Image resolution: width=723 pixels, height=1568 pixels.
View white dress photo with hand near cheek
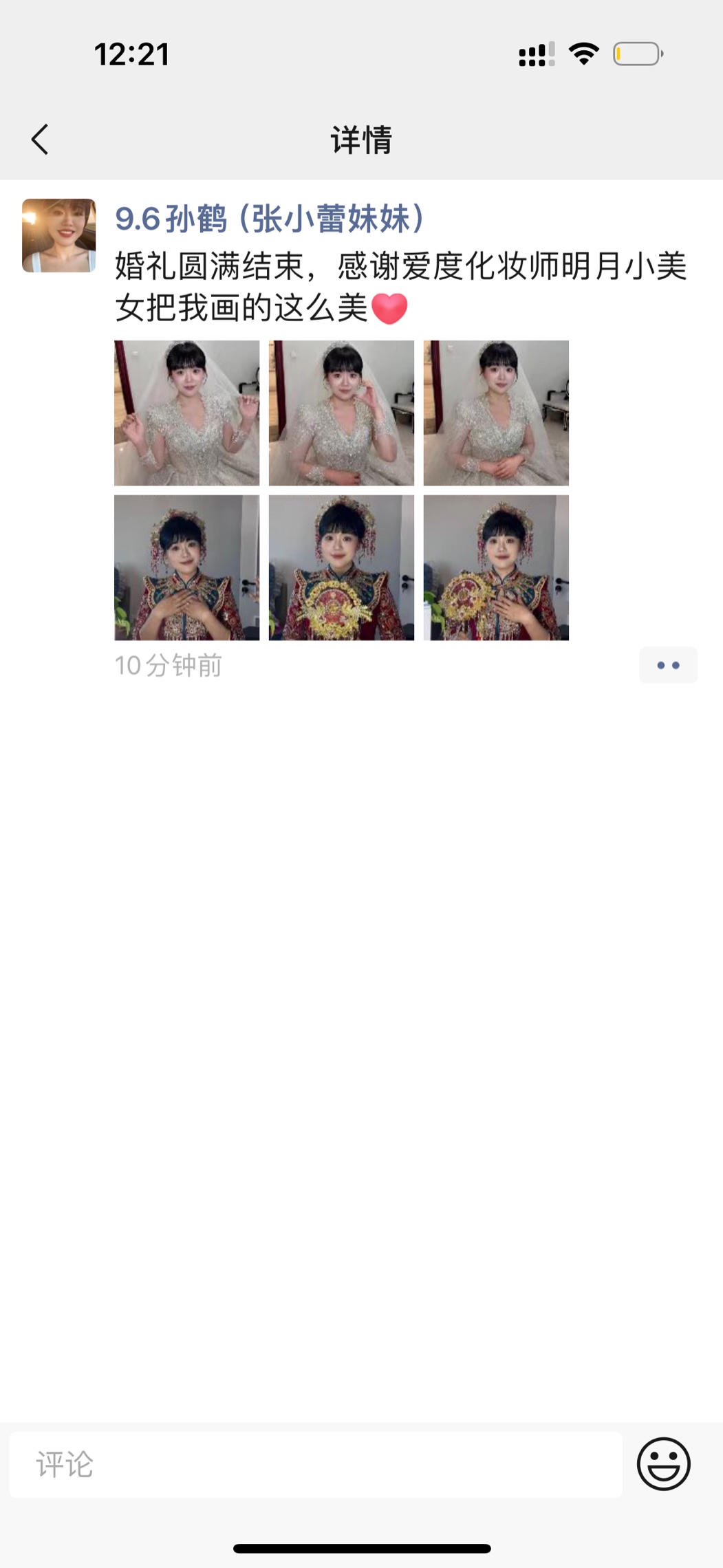pyautogui.click(x=341, y=413)
